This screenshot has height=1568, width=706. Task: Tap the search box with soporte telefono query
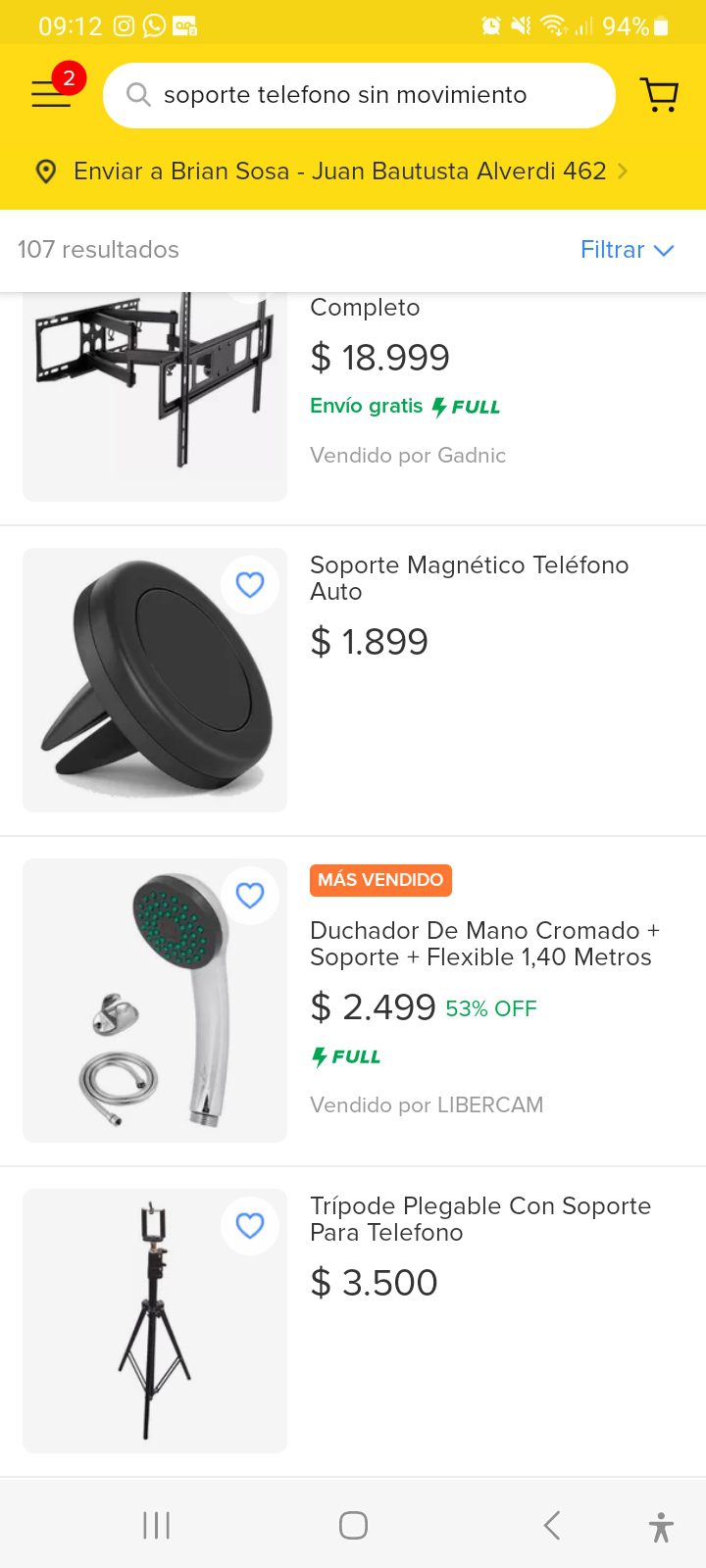click(x=359, y=95)
